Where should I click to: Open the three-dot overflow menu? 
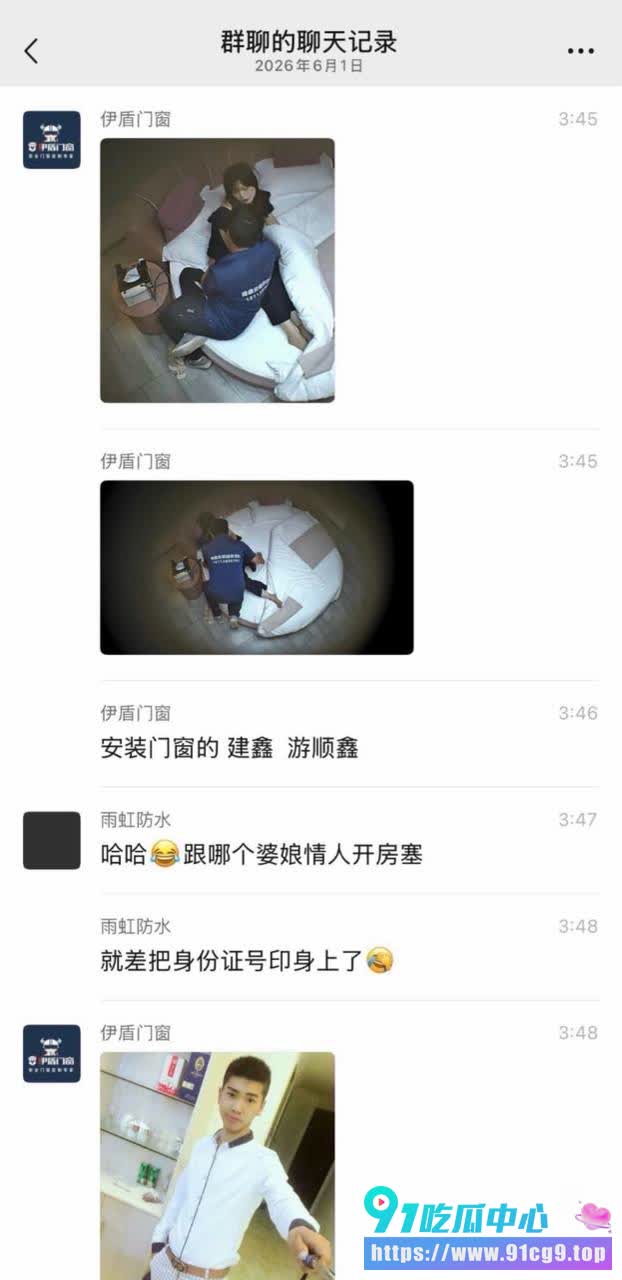[581, 51]
